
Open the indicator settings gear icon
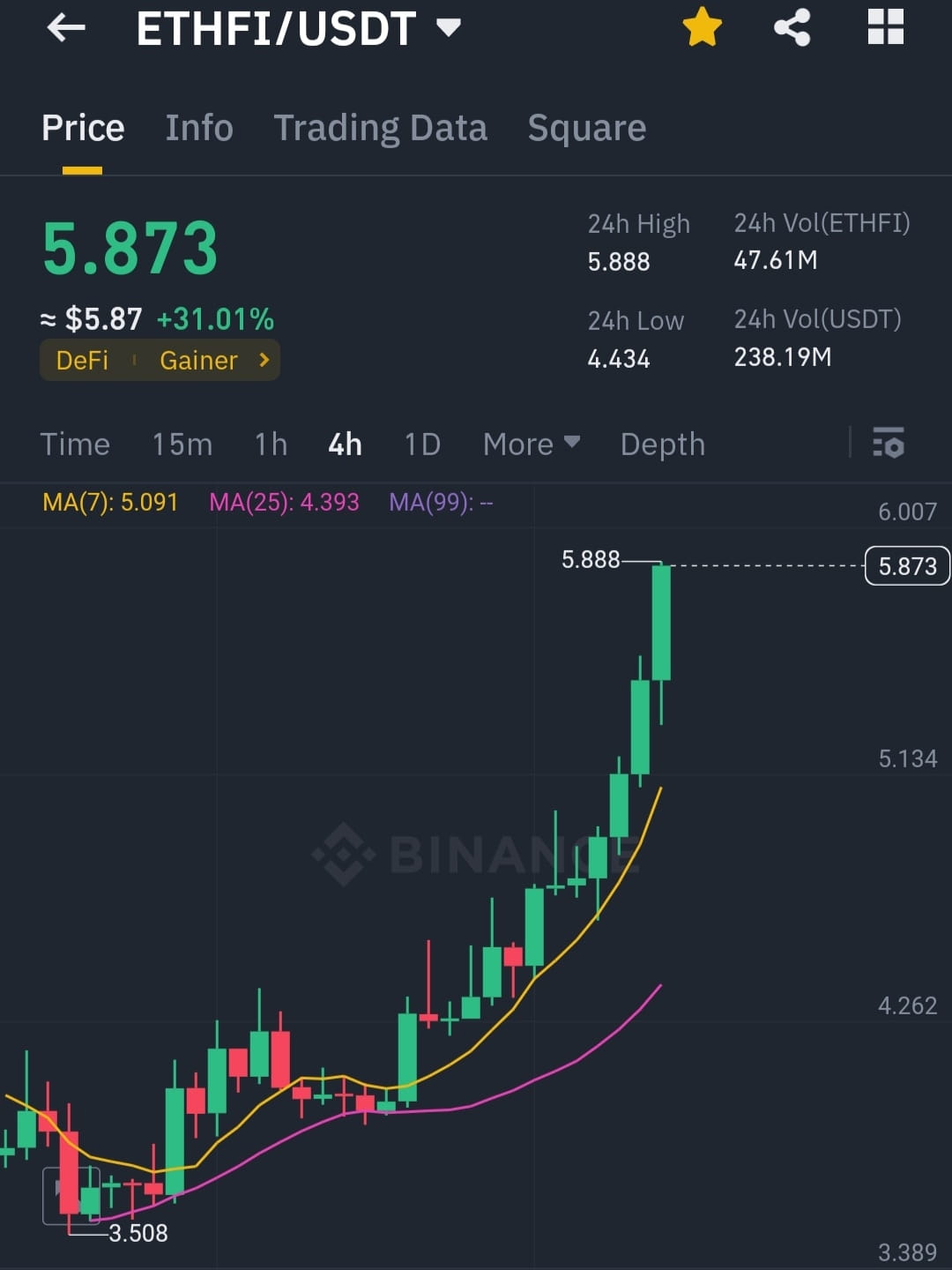pos(889,444)
